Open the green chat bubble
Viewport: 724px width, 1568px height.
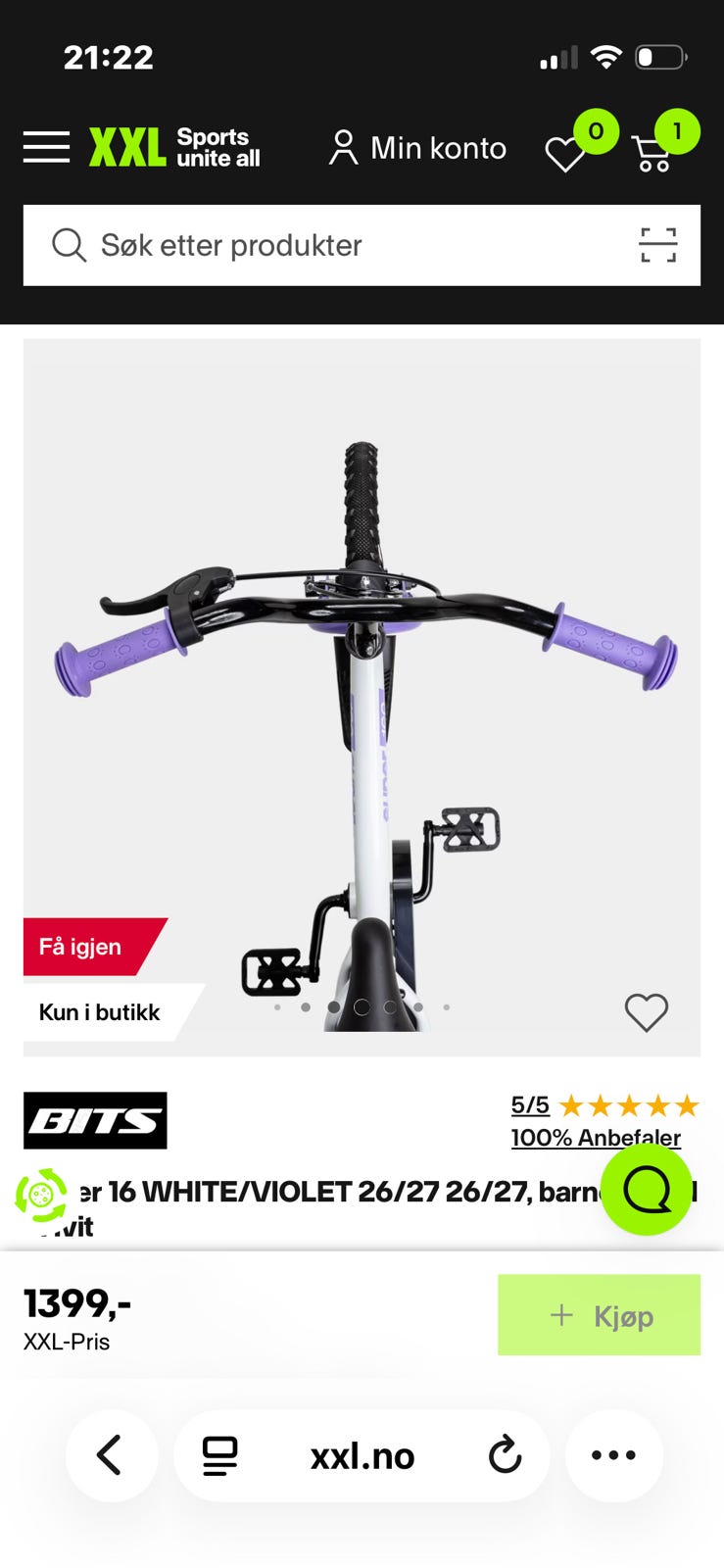coord(647,1189)
